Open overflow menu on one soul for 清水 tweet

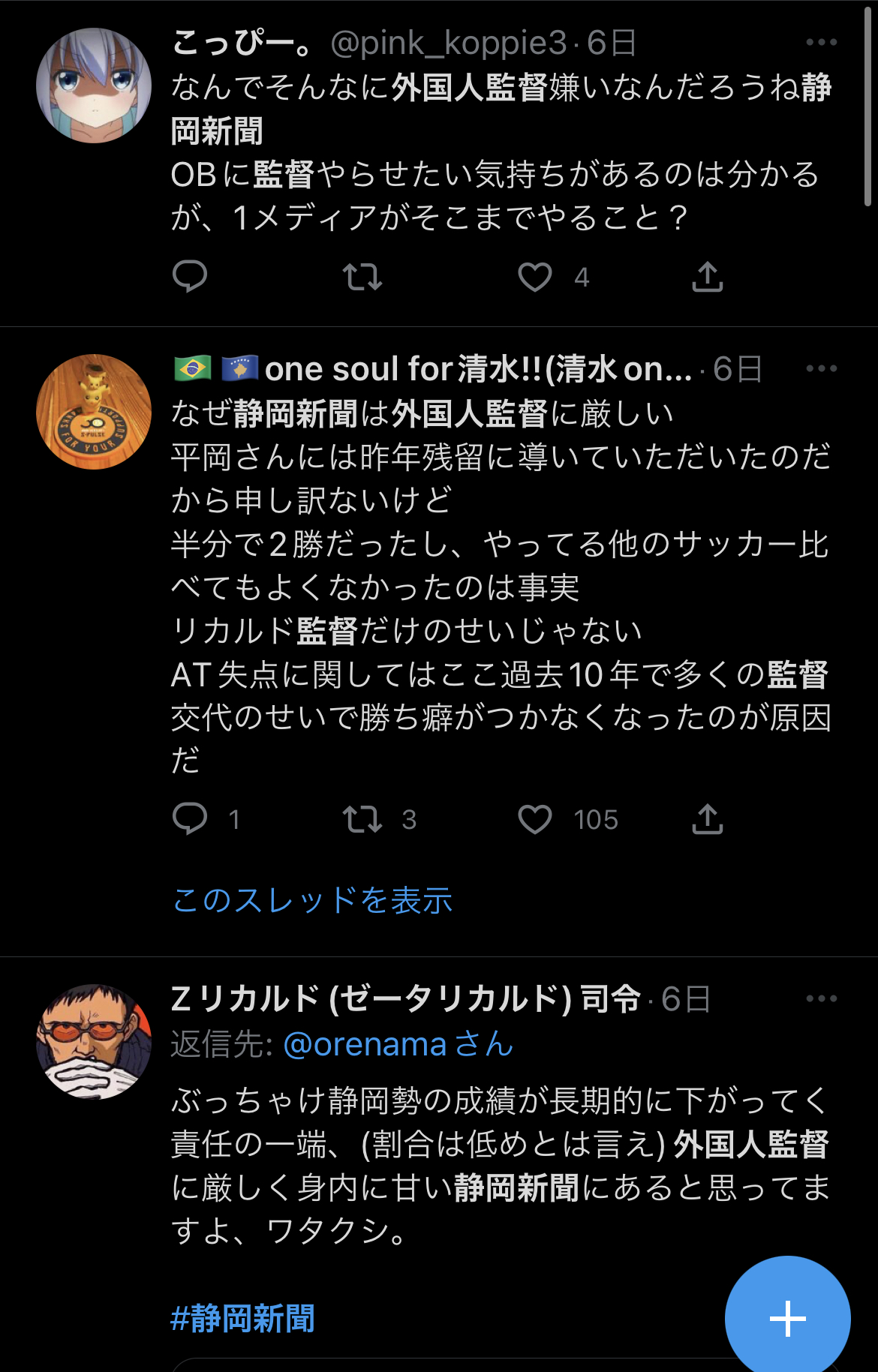point(821,368)
